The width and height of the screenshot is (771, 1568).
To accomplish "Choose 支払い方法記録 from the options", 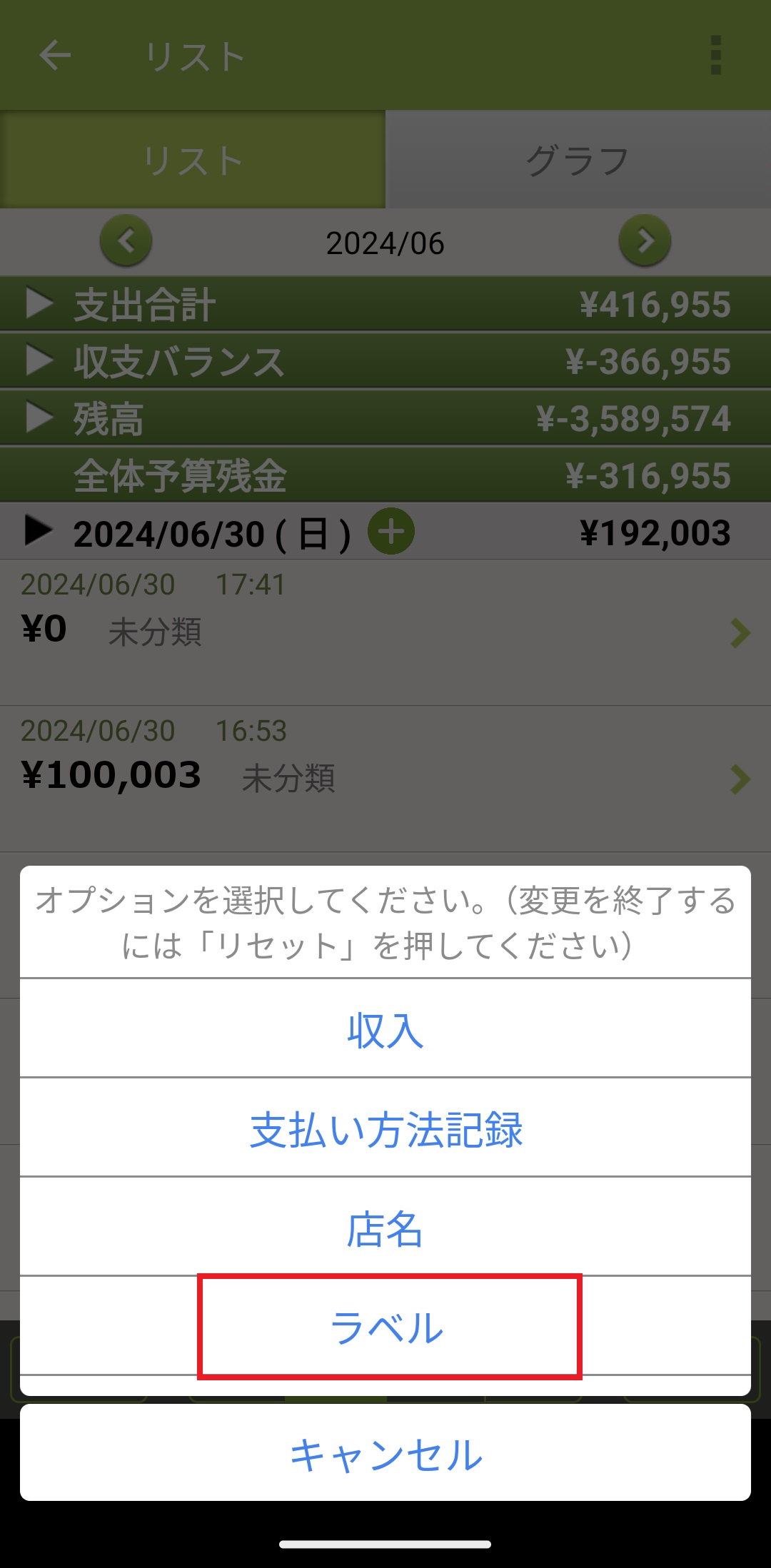I will tap(385, 1129).
